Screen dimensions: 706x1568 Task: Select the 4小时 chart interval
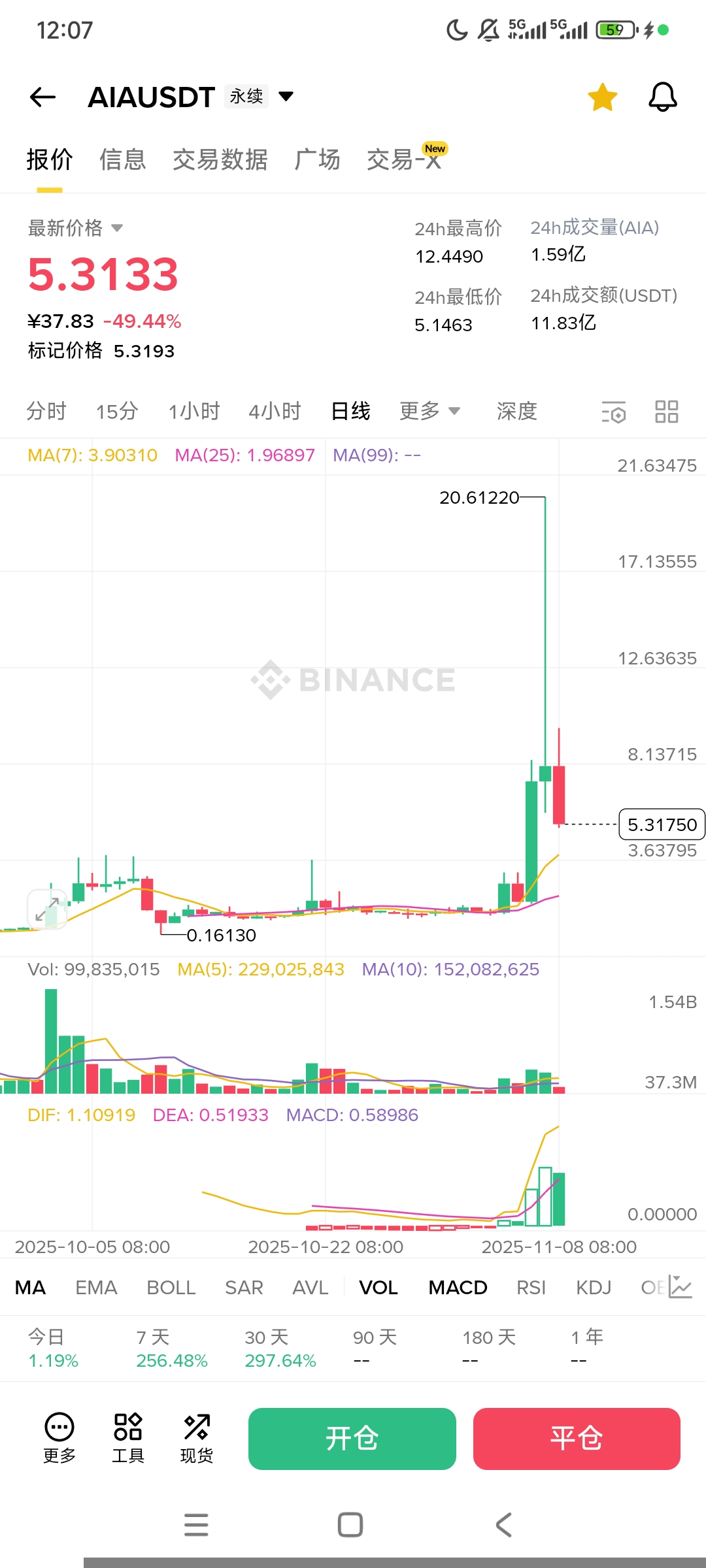[x=275, y=411]
